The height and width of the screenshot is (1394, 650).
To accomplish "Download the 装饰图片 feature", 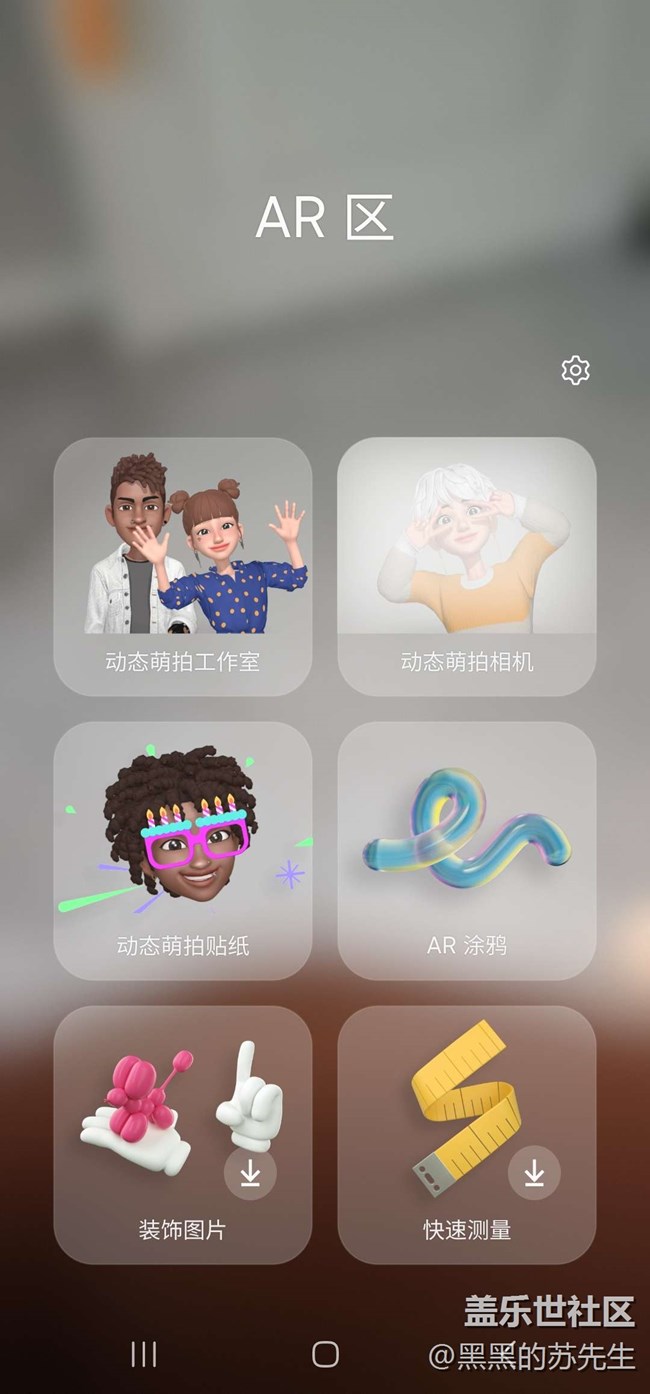I will pyautogui.click(x=250, y=1173).
